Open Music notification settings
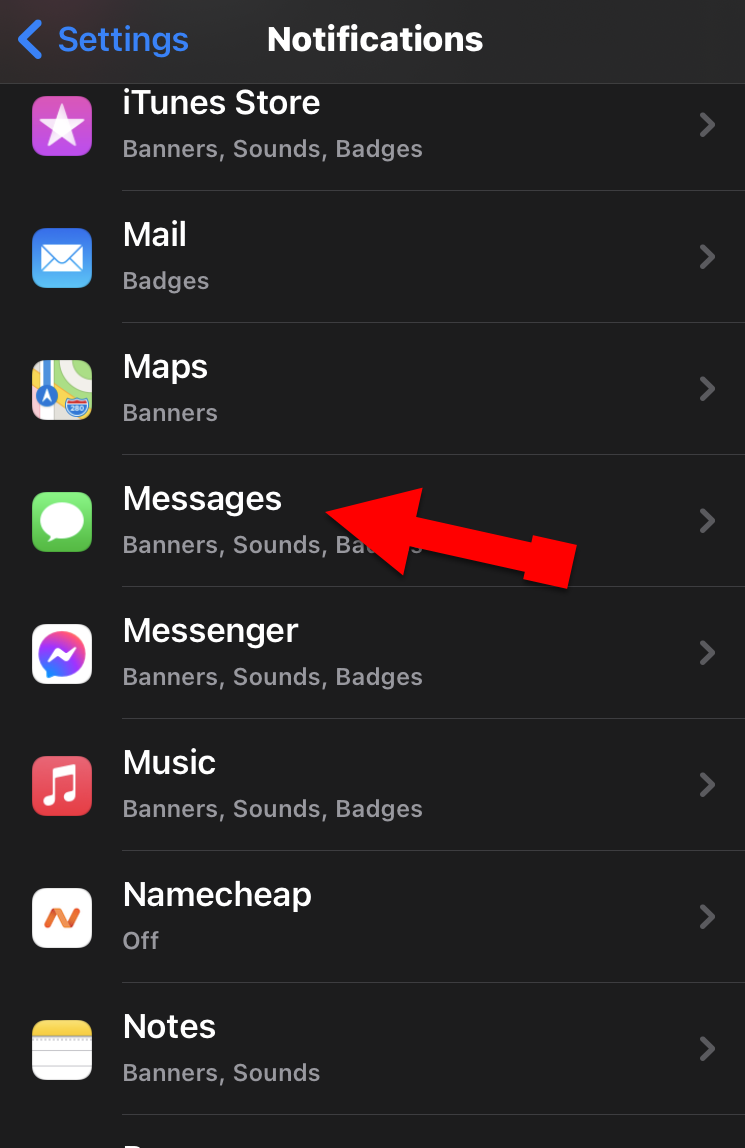 tap(372, 785)
